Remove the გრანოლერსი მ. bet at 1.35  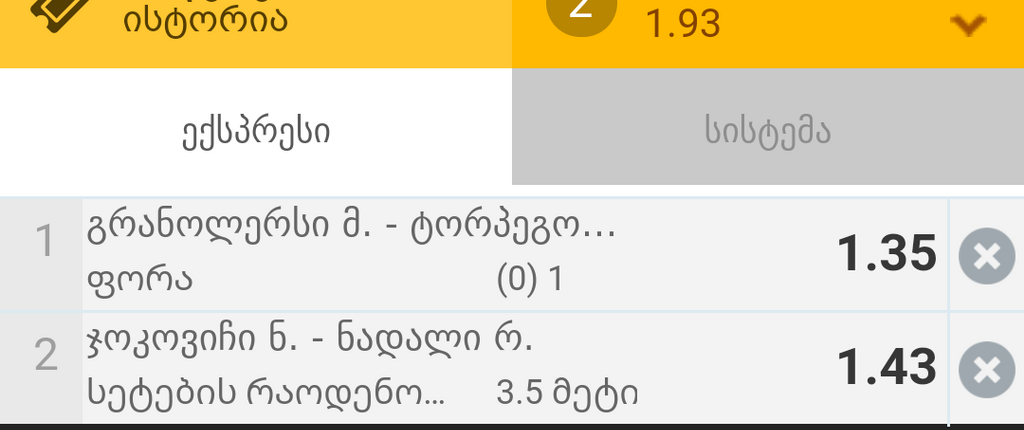click(986, 256)
